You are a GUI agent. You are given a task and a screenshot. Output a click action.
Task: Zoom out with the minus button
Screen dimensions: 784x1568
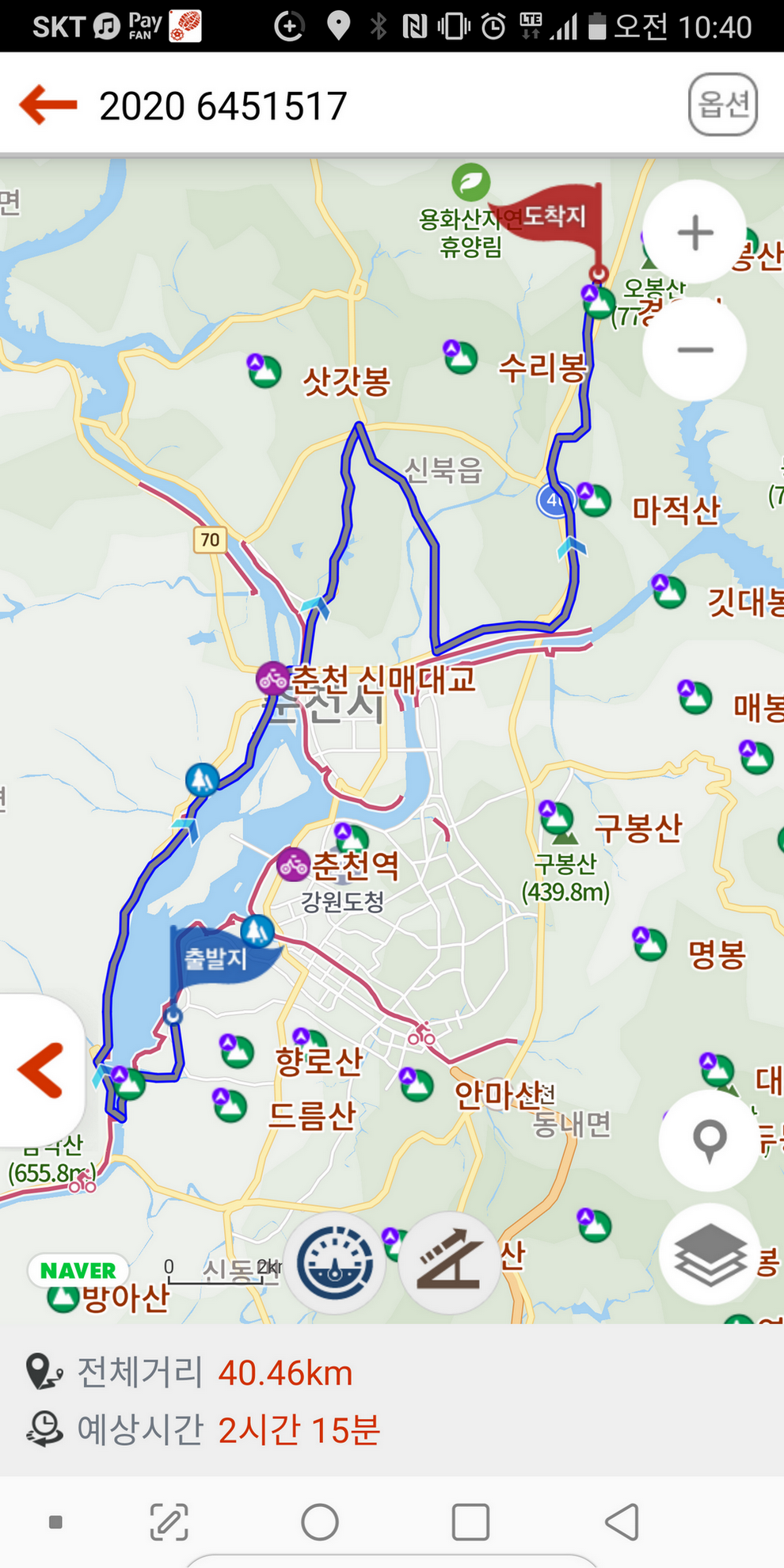695,349
